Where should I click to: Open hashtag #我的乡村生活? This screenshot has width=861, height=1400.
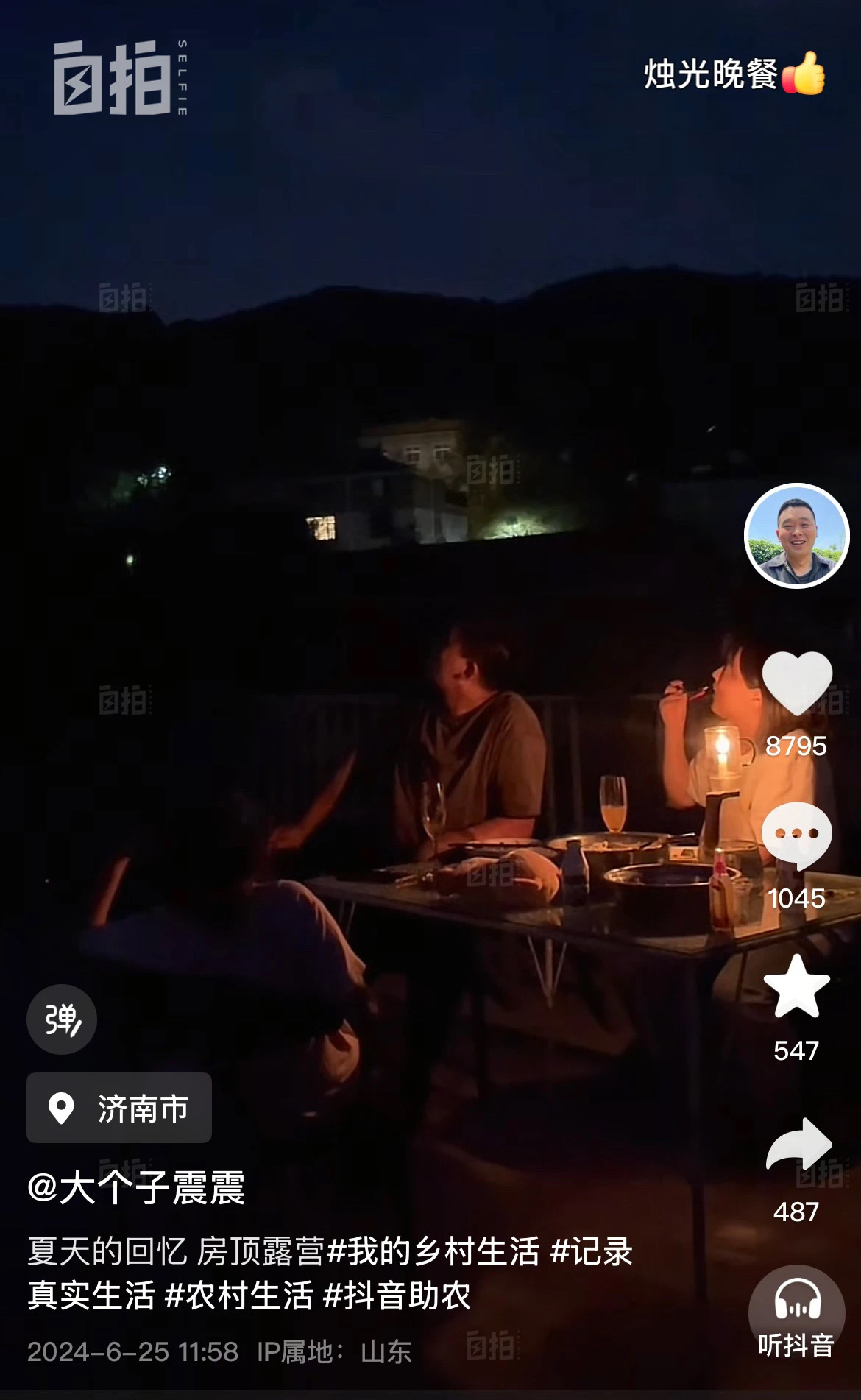tap(433, 1251)
